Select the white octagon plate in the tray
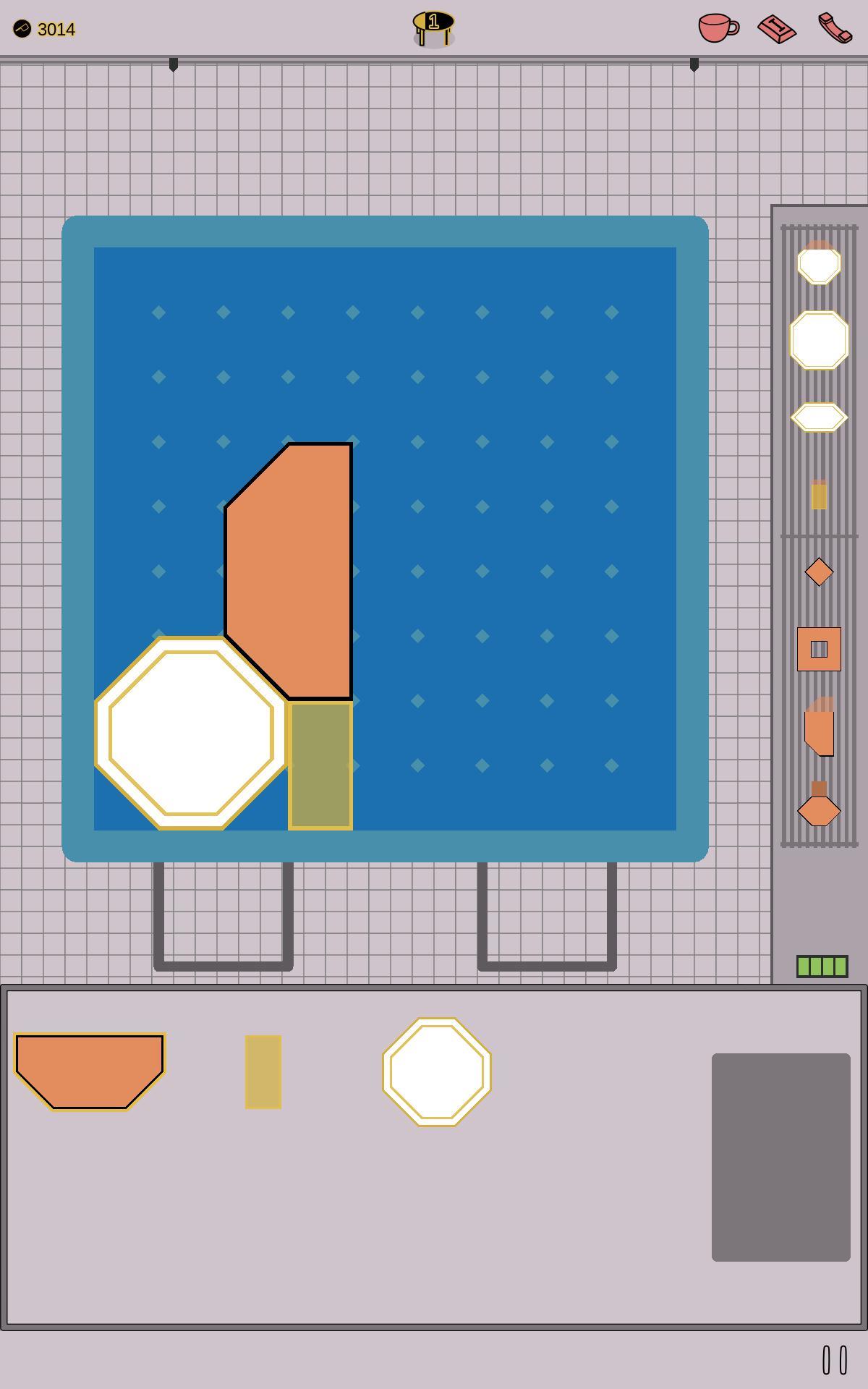This screenshot has height=1389, width=868. [436, 1071]
